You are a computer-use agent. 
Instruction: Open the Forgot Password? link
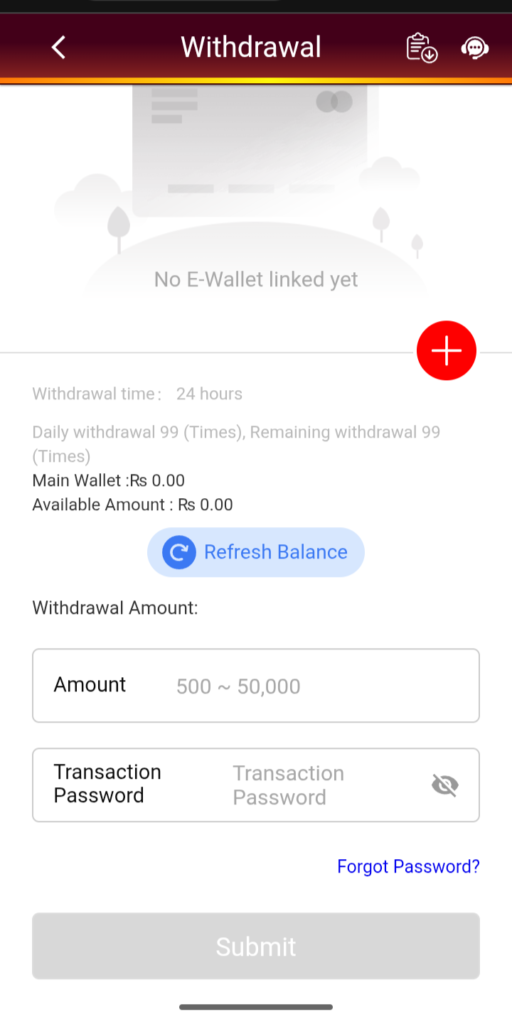point(408,867)
